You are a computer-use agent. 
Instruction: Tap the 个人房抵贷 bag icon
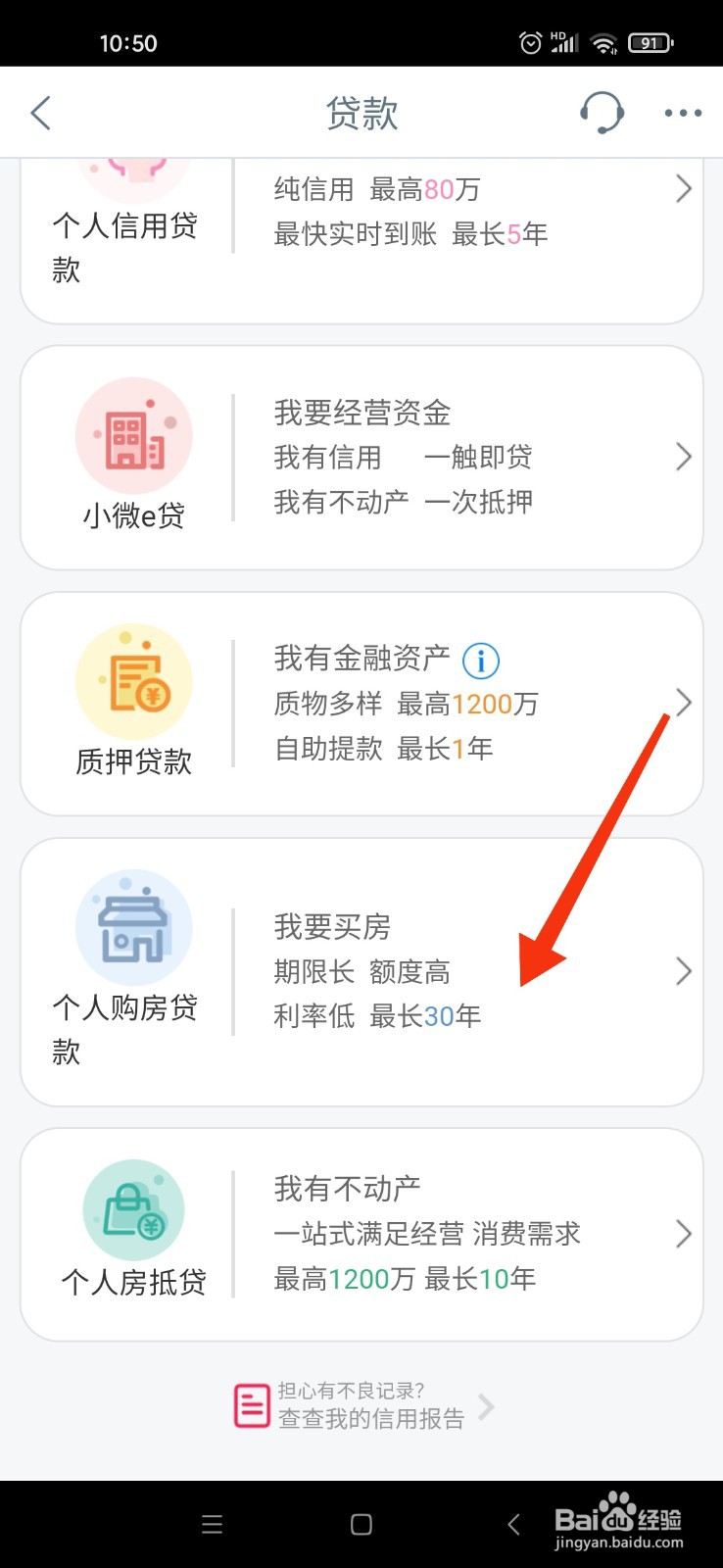coord(134,1208)
